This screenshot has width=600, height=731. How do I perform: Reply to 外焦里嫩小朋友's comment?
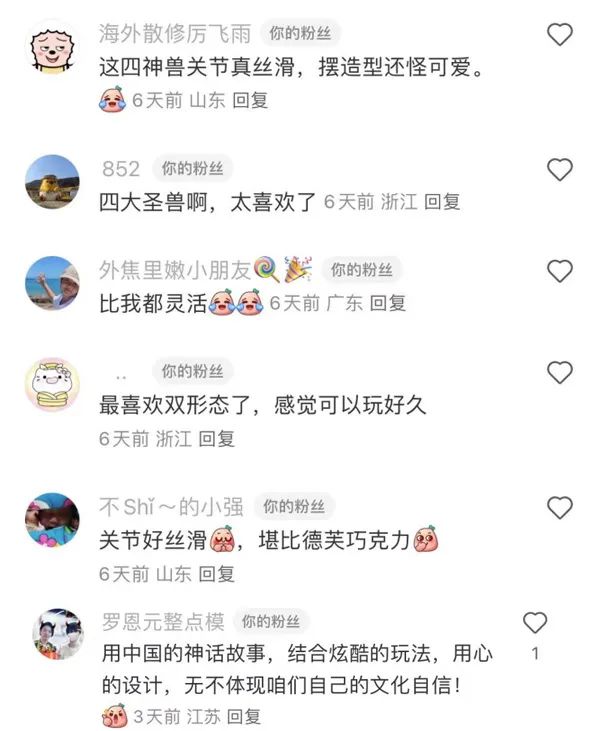coord(388,304)
